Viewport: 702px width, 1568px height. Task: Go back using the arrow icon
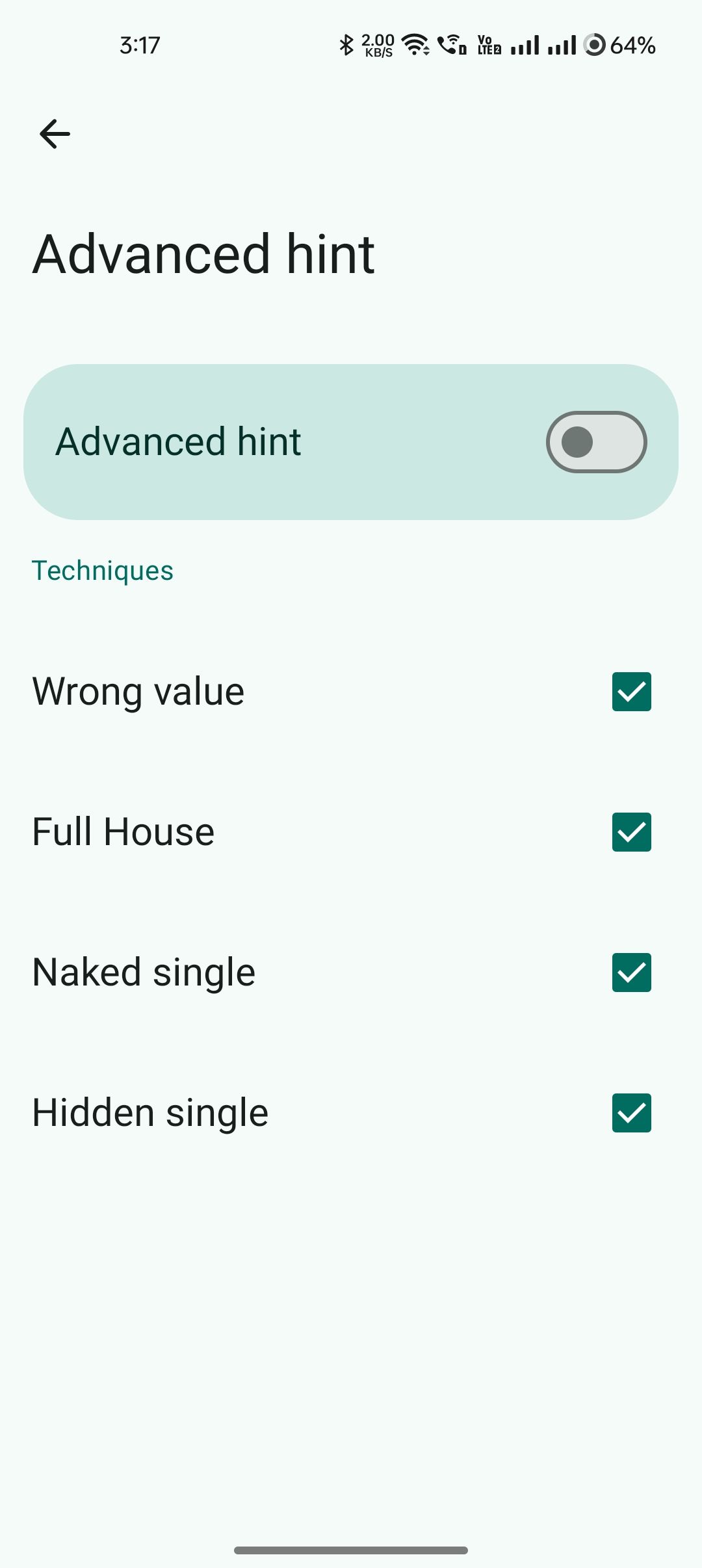[55, 134]
